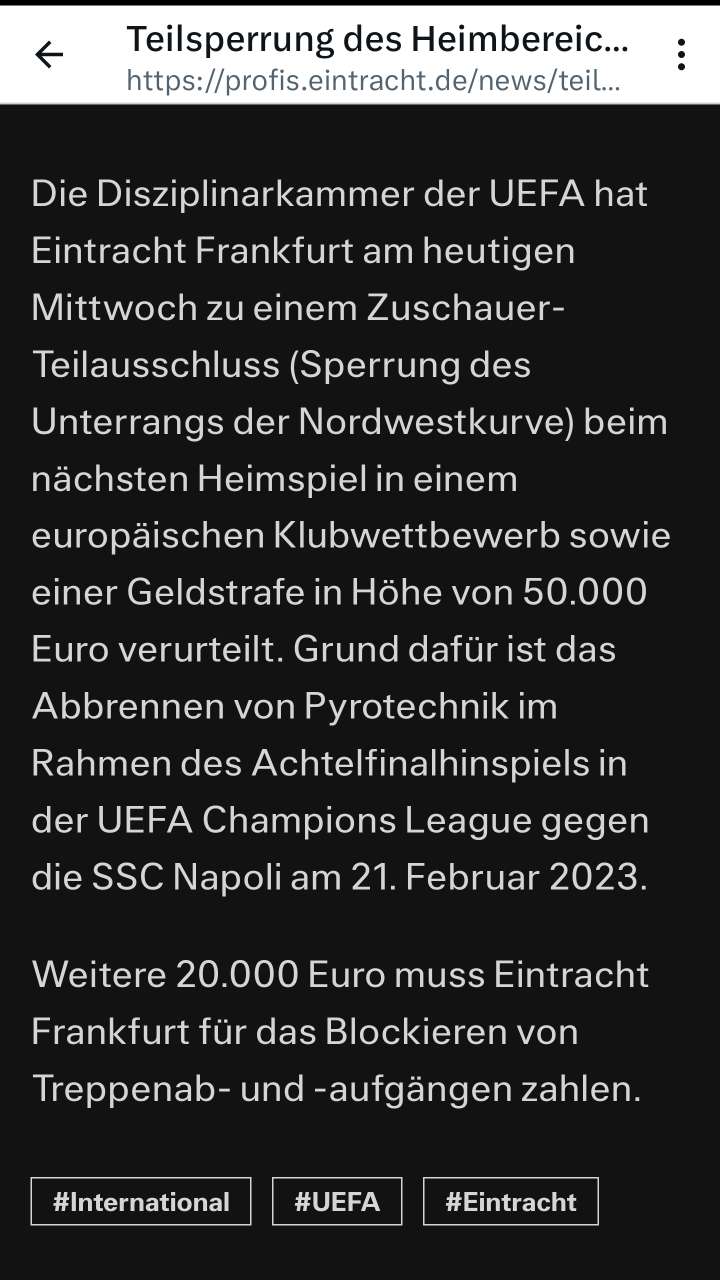Open the three-dot overflow menu
Viewport: 720px width, 1280px height.
tap(681, 55)
